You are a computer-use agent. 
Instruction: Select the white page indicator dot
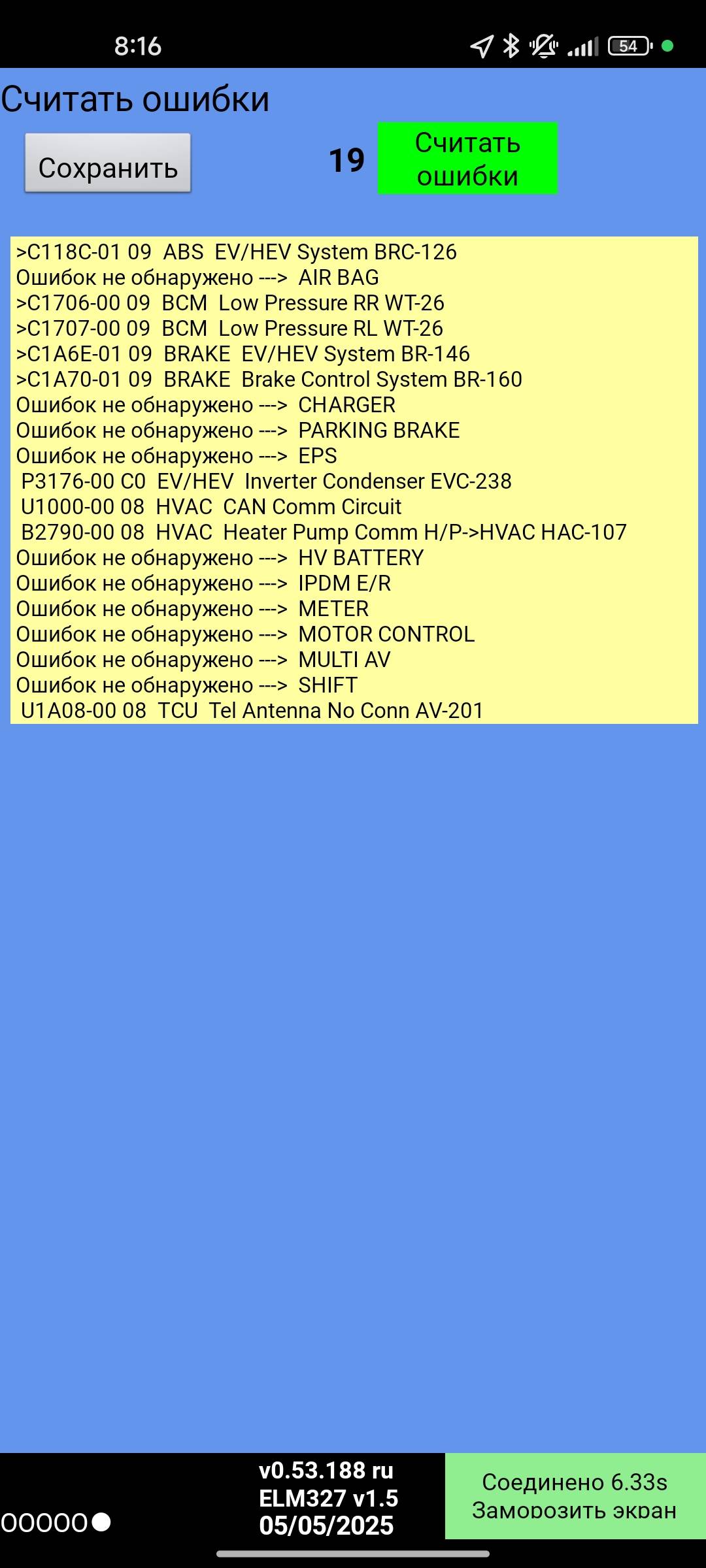click(101, 1522)
